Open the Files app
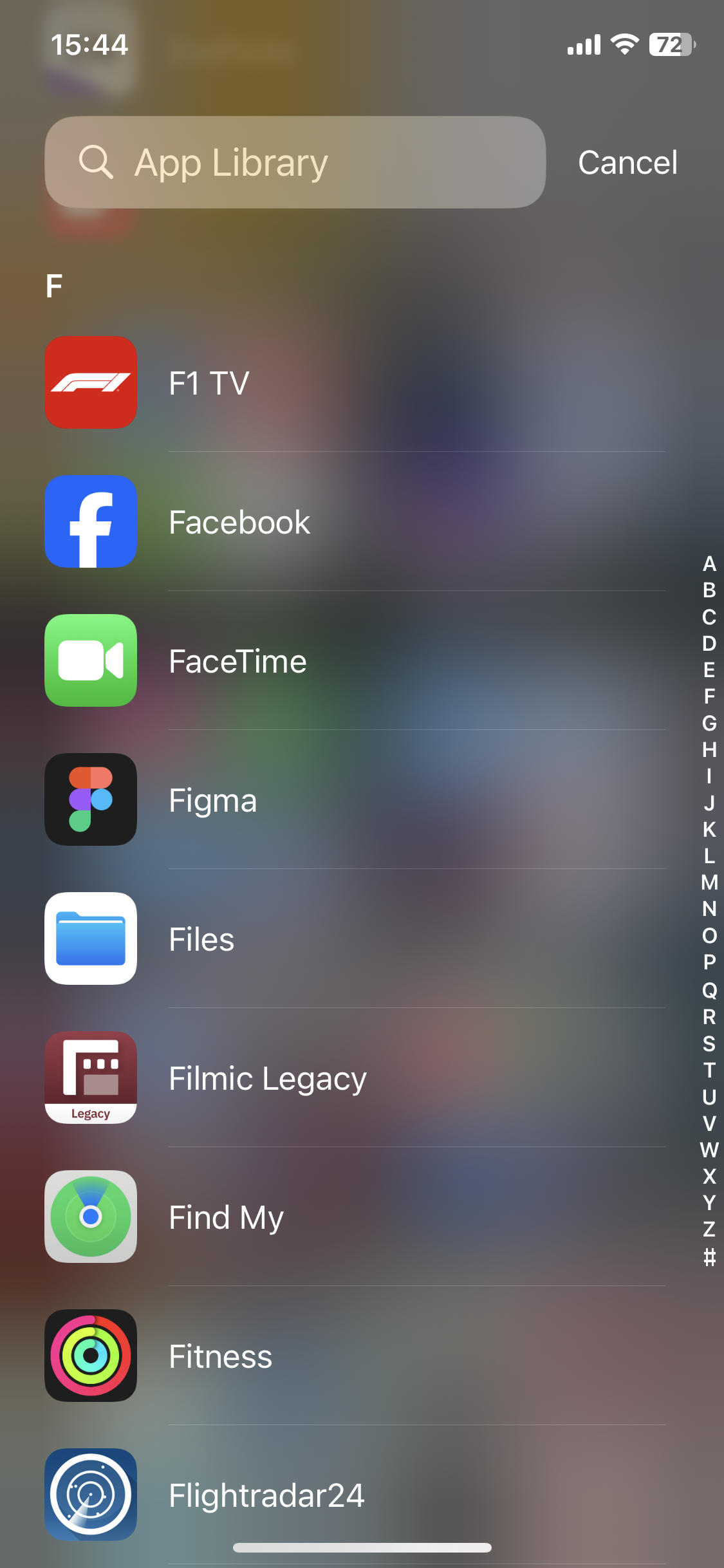 [355, 938]
